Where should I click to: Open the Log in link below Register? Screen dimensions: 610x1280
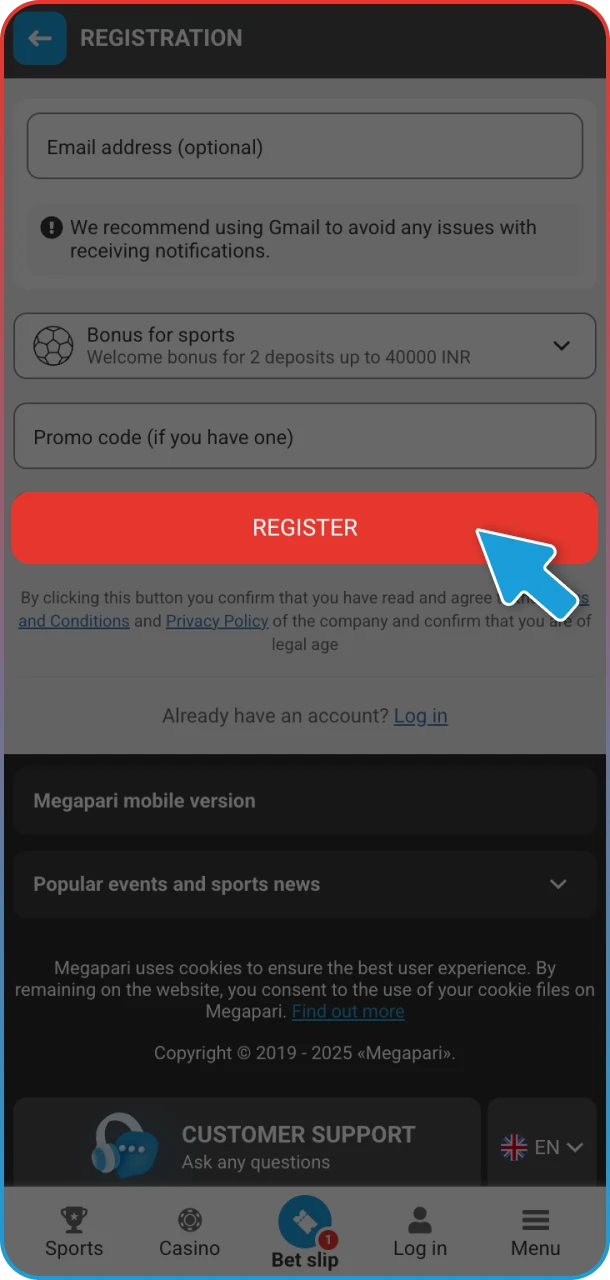pyautogui.click(x=420, y=716)
